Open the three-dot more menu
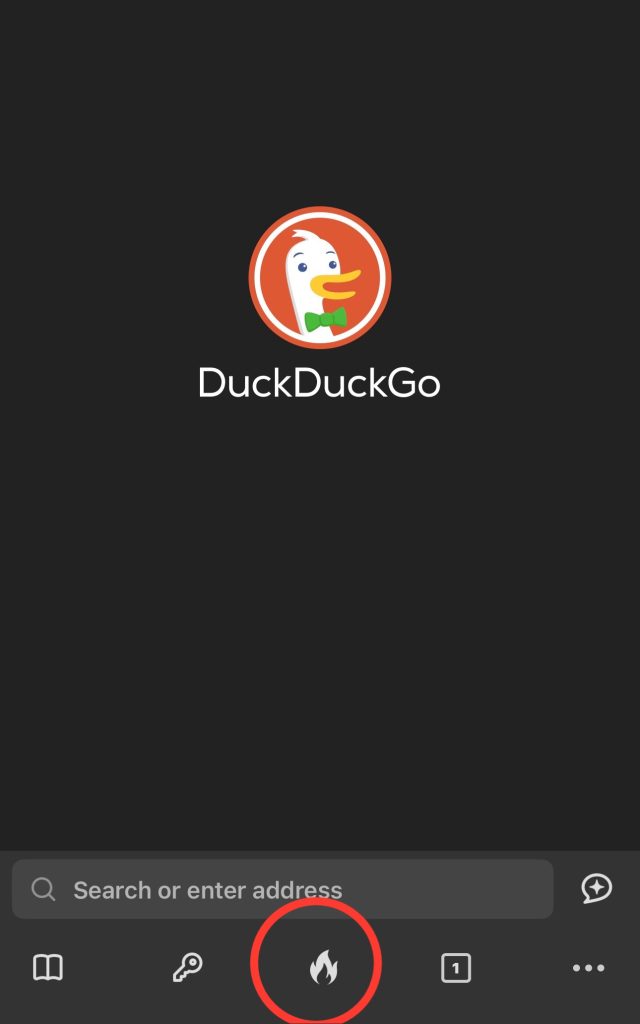Image resolution: width=640 pixels, height=1024 pixels. click(x=588, y=967)
